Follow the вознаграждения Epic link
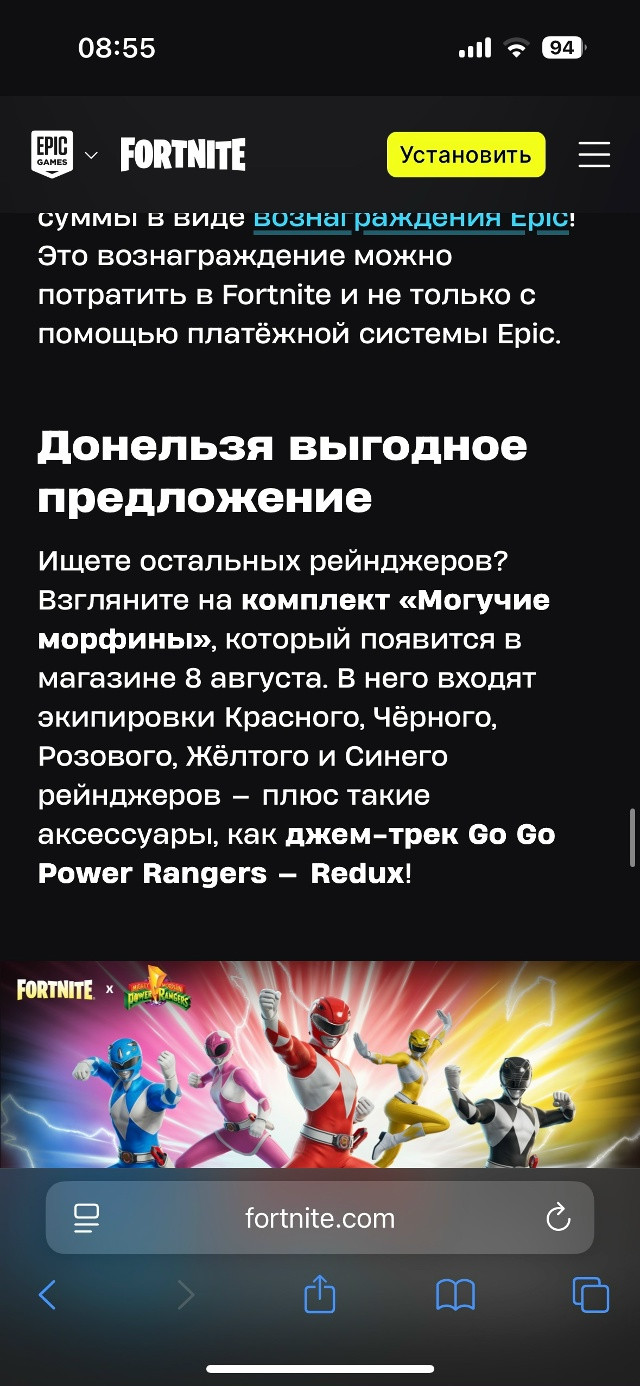This screenshot has width=640, height=1386. pyautogui.click(x=411, y=217)
